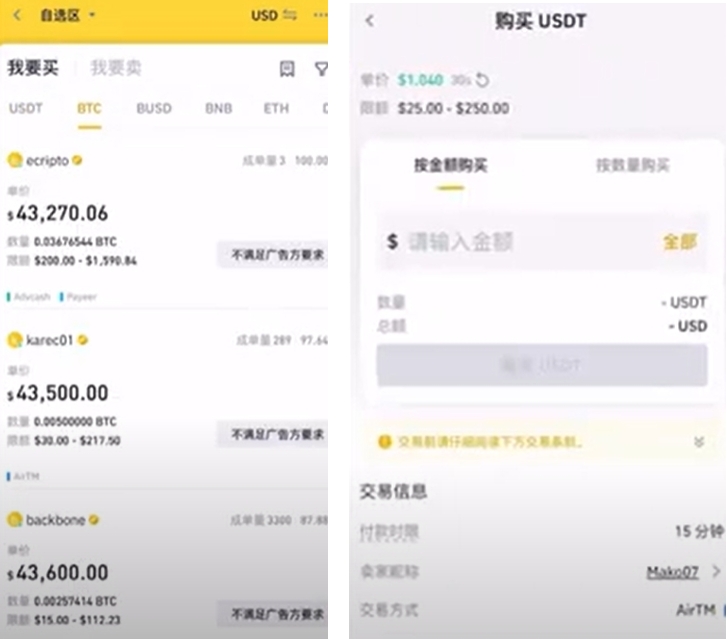
Task: Select the BUSD coin tab
Action: 154,108
